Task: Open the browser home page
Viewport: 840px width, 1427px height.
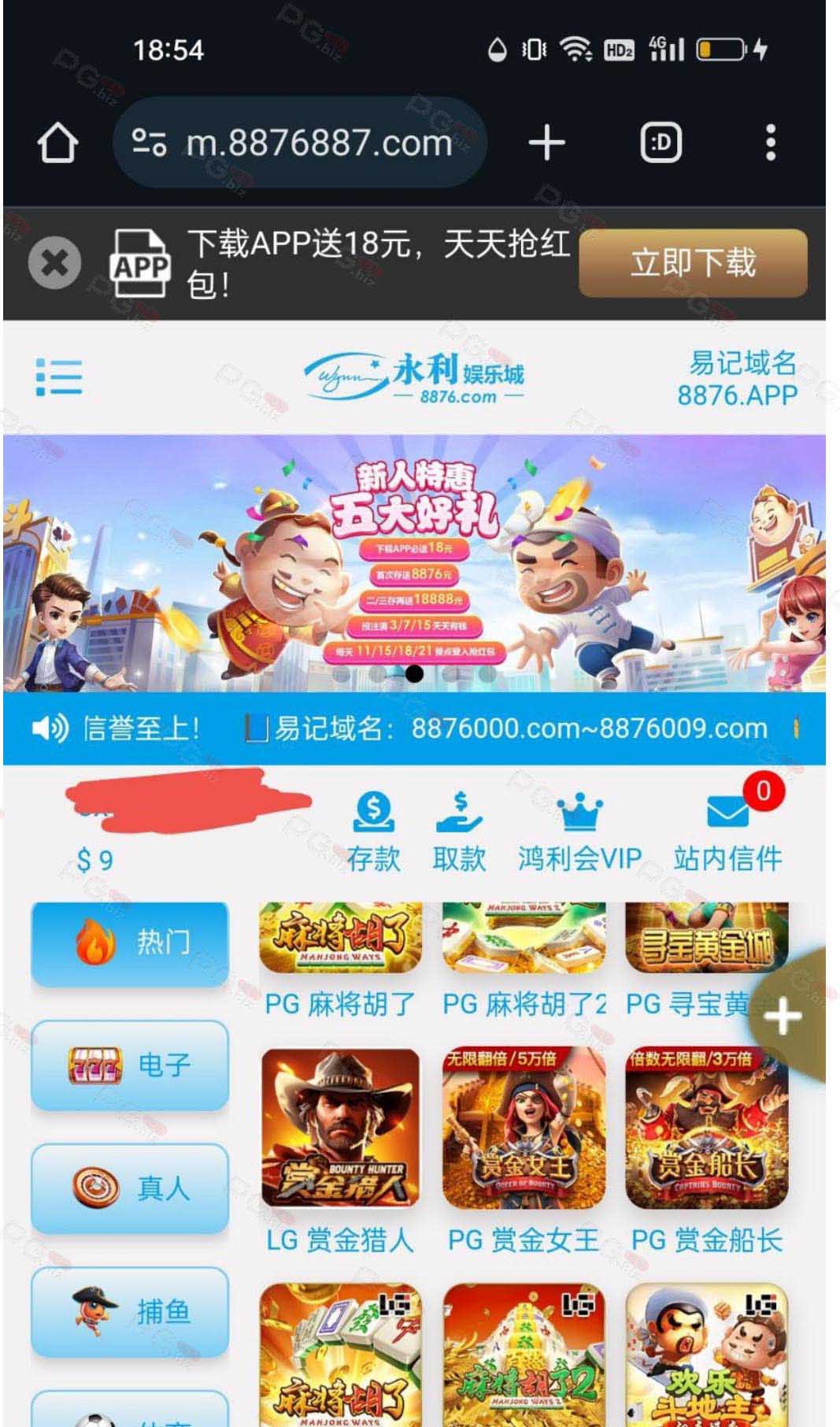Action: coord(57,143)
